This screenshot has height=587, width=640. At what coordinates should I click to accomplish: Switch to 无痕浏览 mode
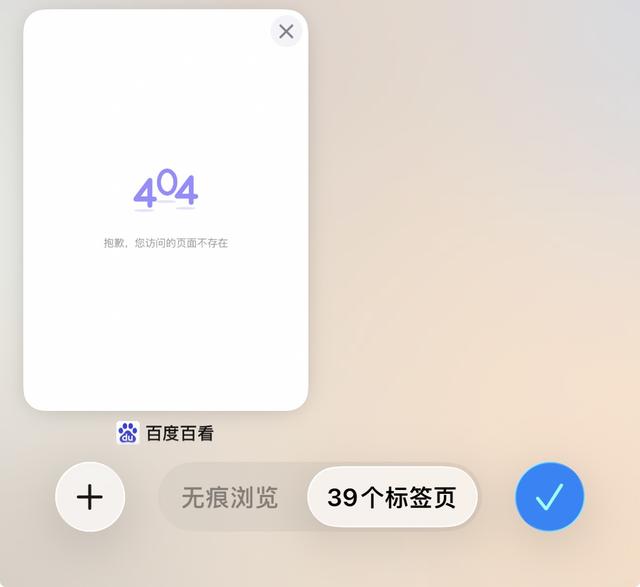tap(229, 497)
